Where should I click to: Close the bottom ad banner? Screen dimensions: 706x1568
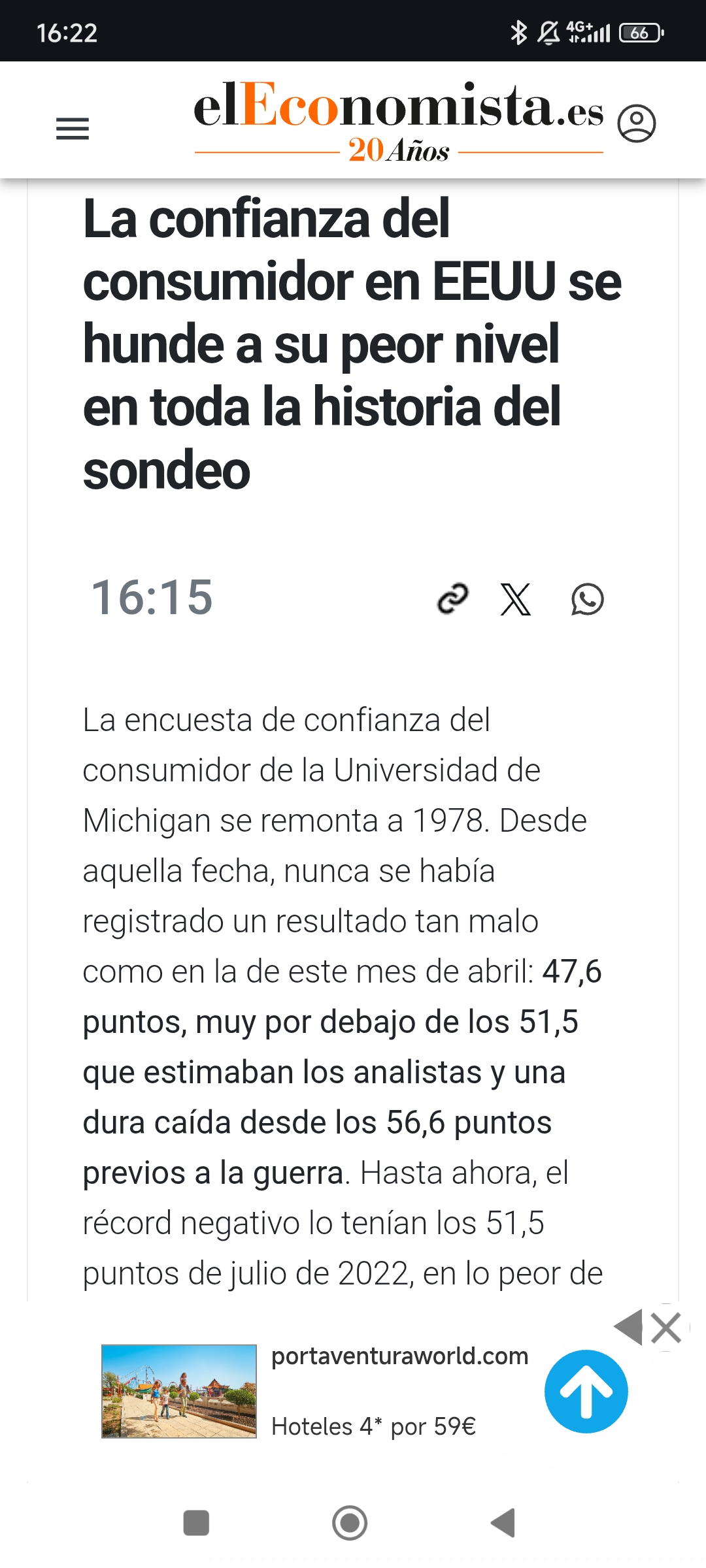(x=666, y=1328)
